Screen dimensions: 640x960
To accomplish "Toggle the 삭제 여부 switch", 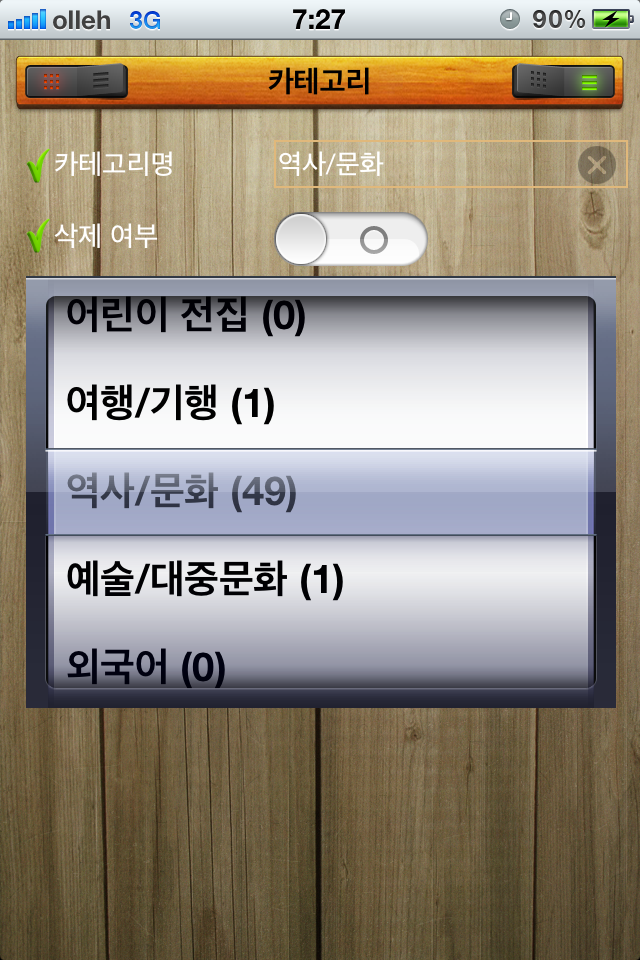I will pyautogui.click(x=351, y=239).
